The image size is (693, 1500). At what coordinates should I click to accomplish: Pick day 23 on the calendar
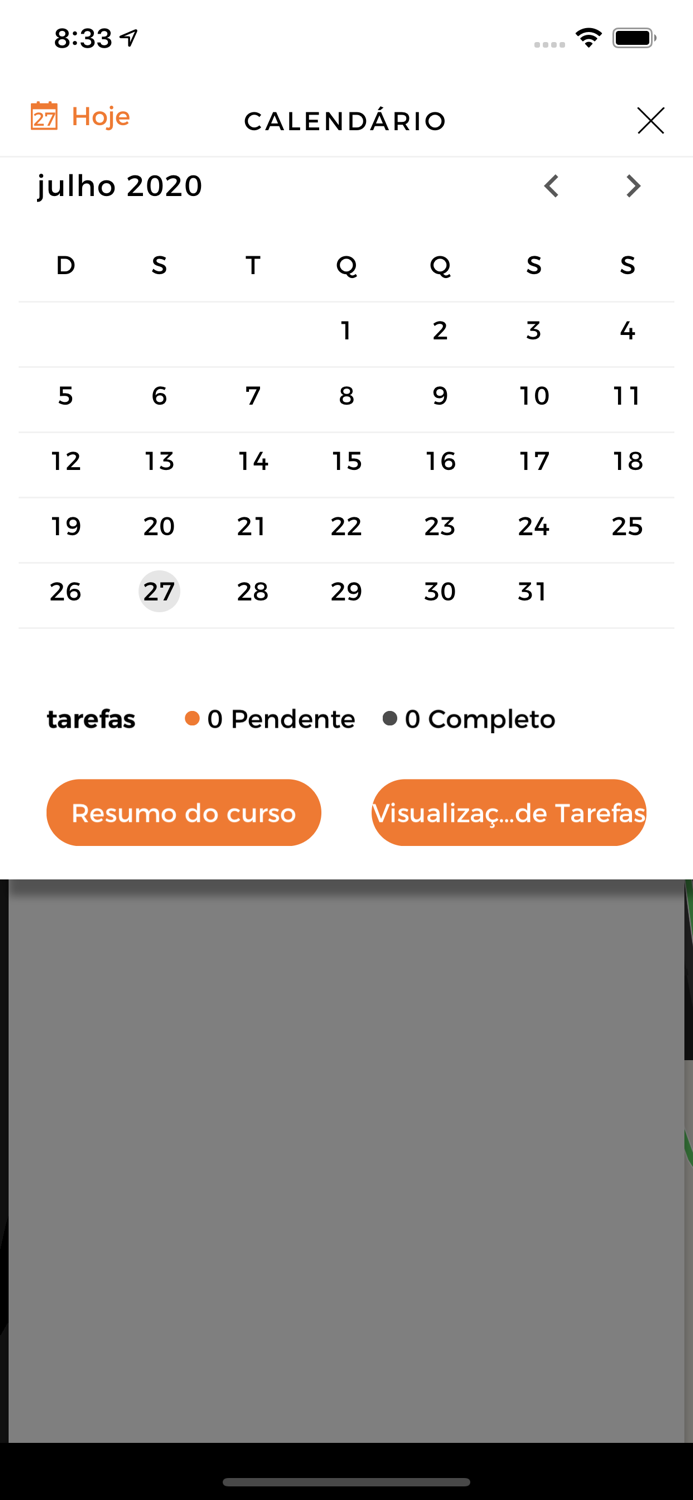[440, 526]
